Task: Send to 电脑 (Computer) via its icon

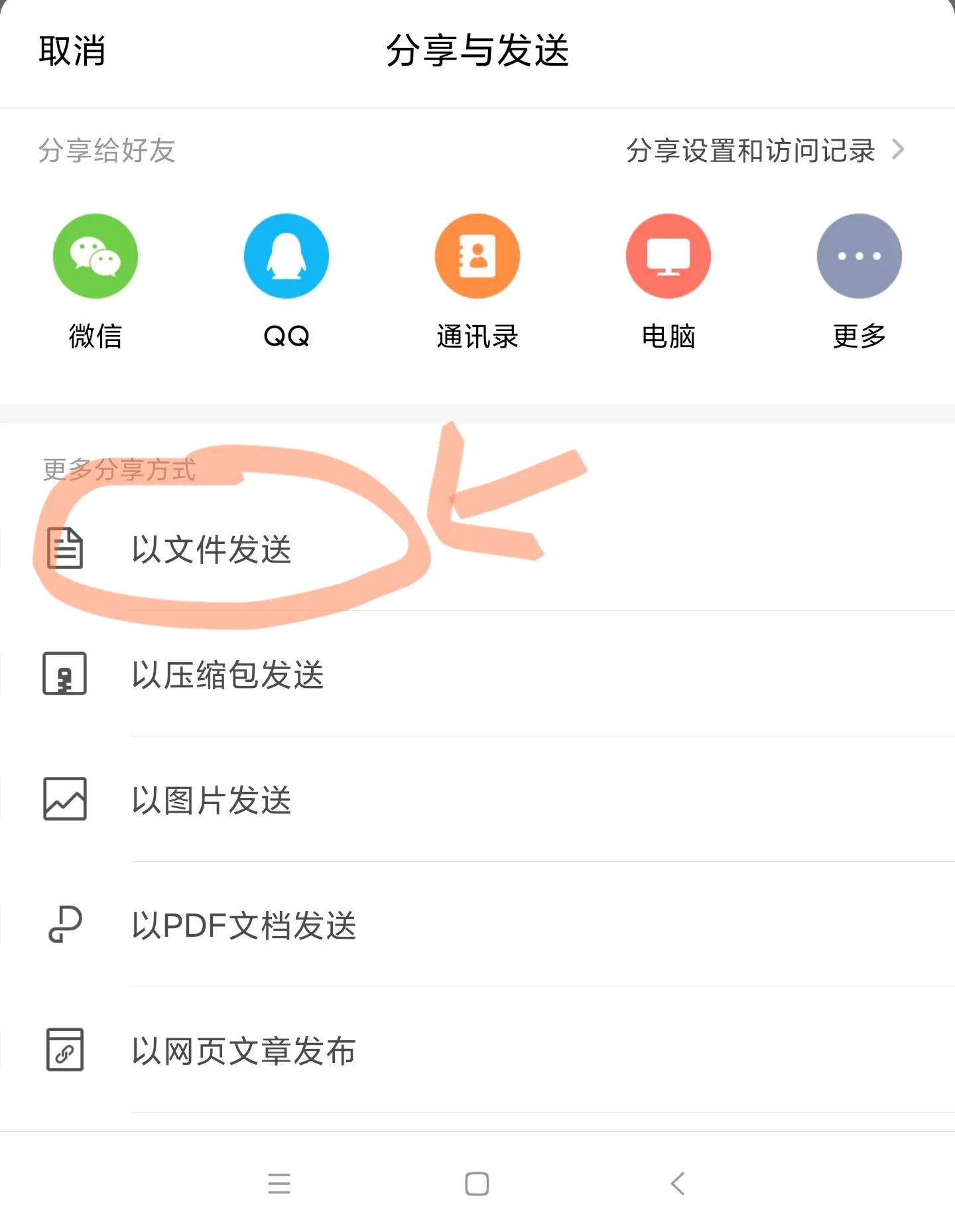Action: (x=668, y=255)
